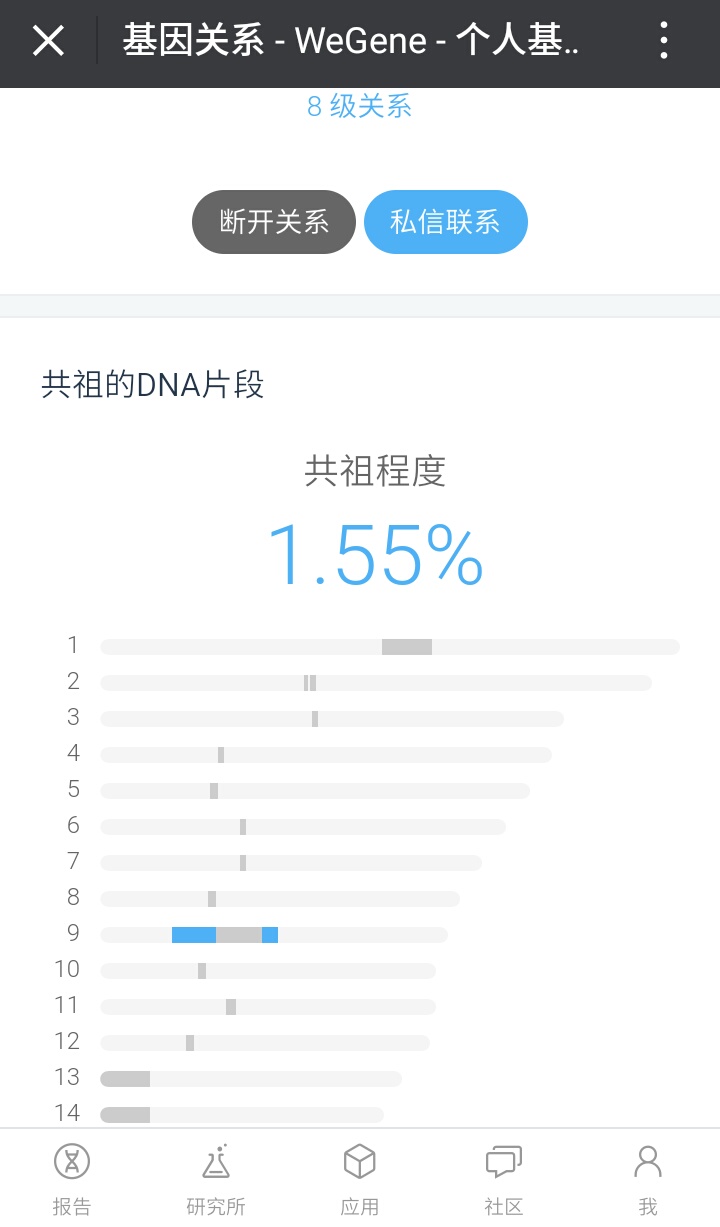Tap 私信联系 to send a message
720x1227 pixels.
(445, 222)
